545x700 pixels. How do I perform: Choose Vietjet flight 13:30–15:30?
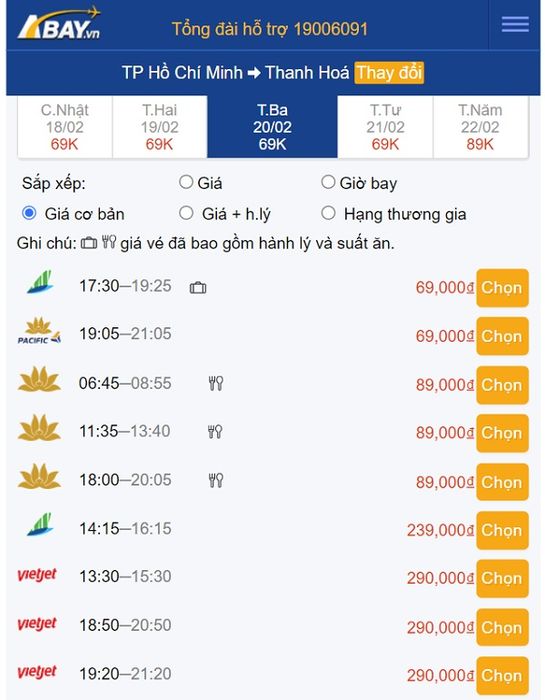tap(502, 579)
